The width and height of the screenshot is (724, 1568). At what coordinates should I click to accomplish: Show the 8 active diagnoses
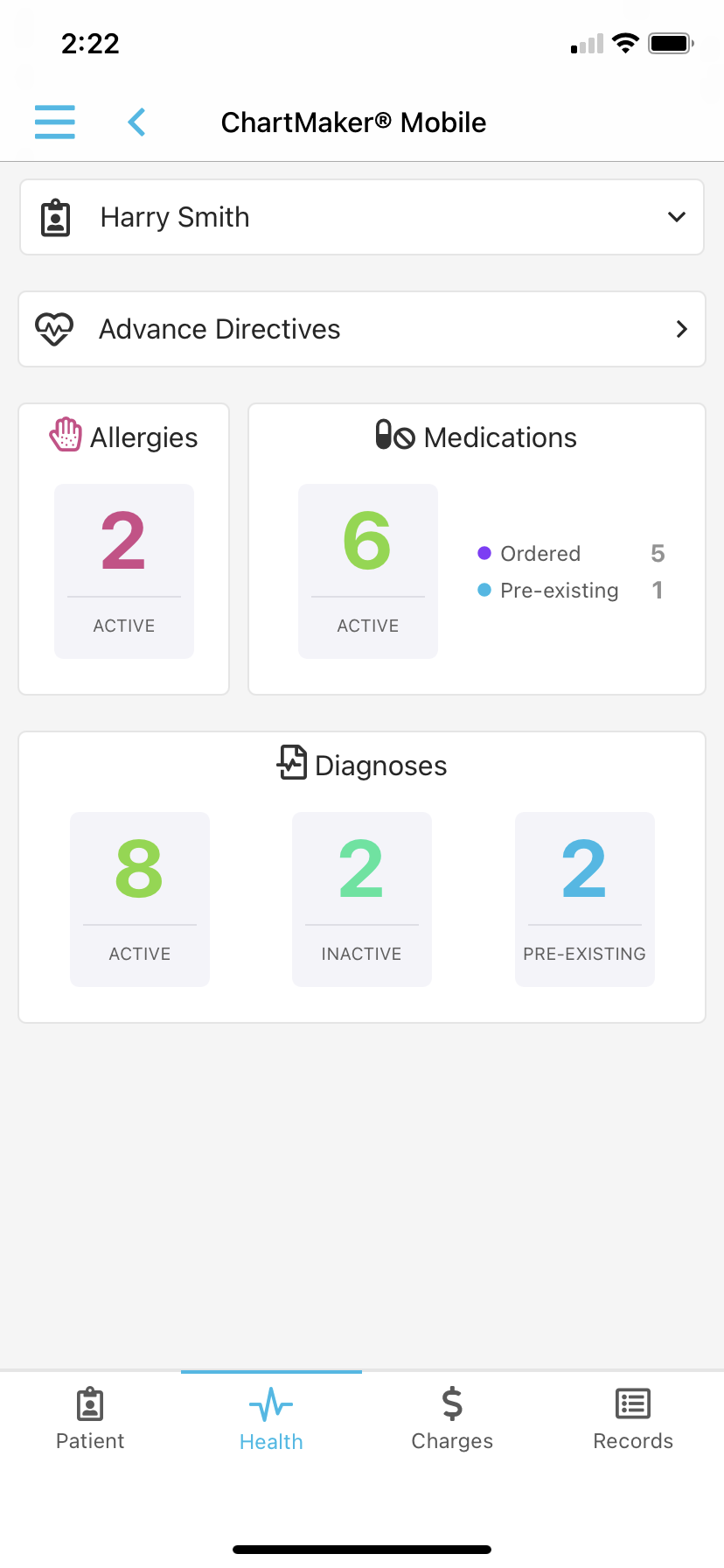click(140, 899)
